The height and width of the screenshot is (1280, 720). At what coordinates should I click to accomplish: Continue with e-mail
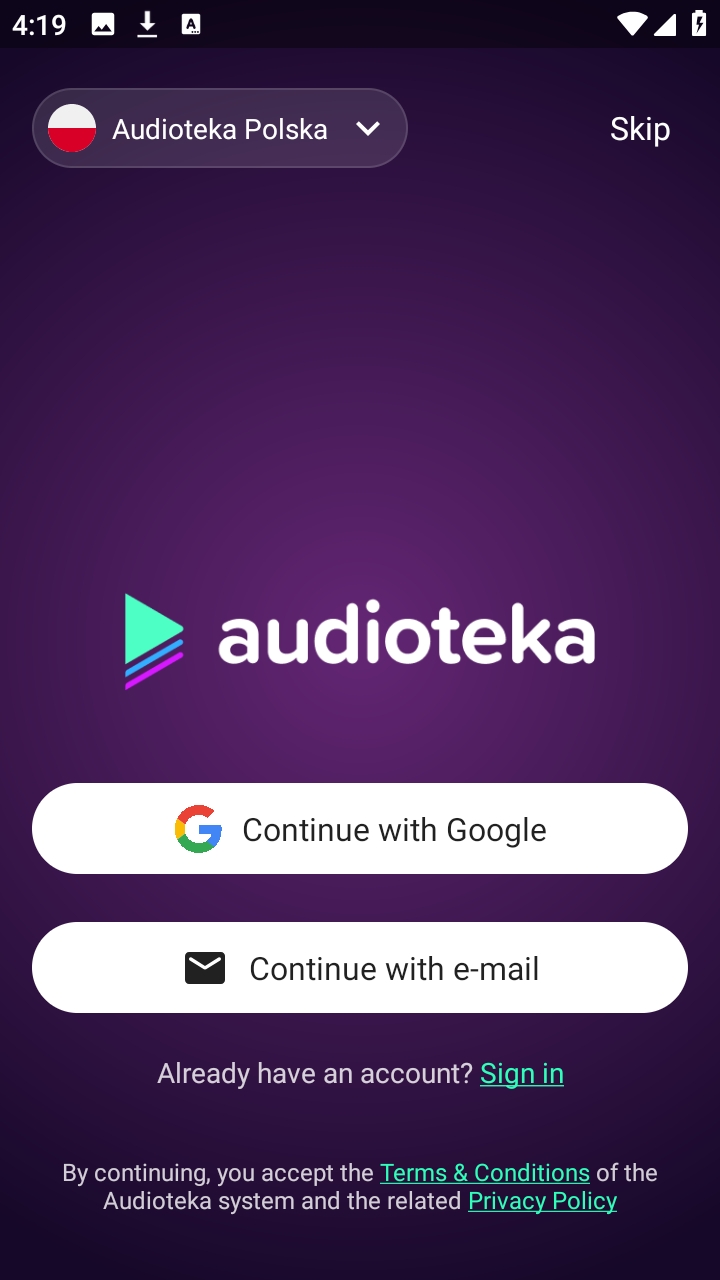coord(360,968)
